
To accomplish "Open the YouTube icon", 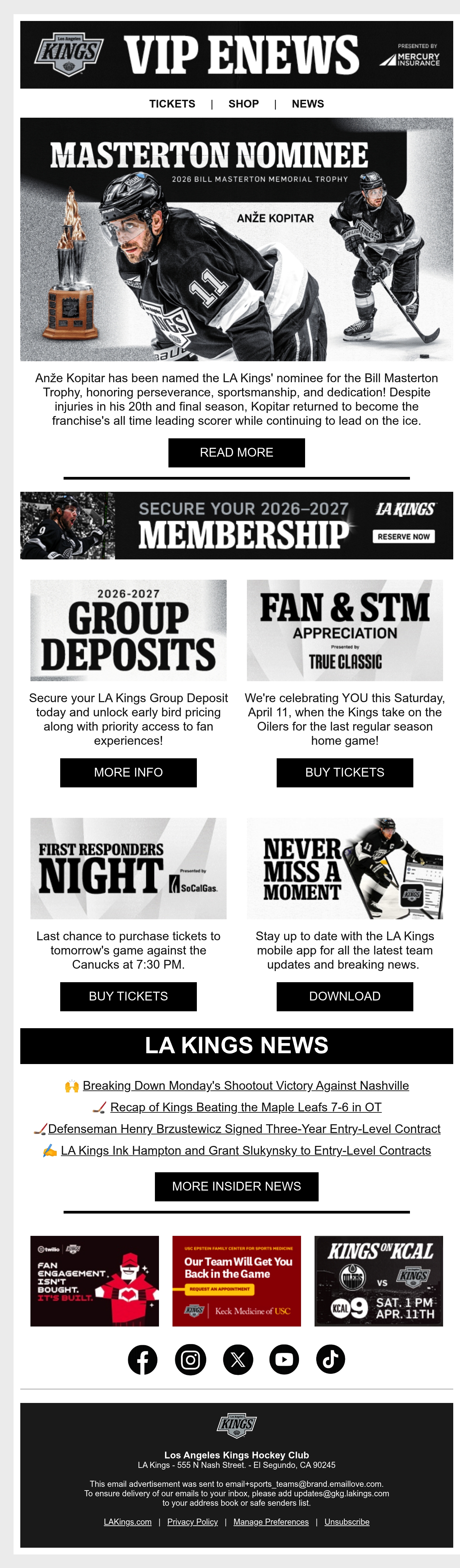I will pos(284,1360).
